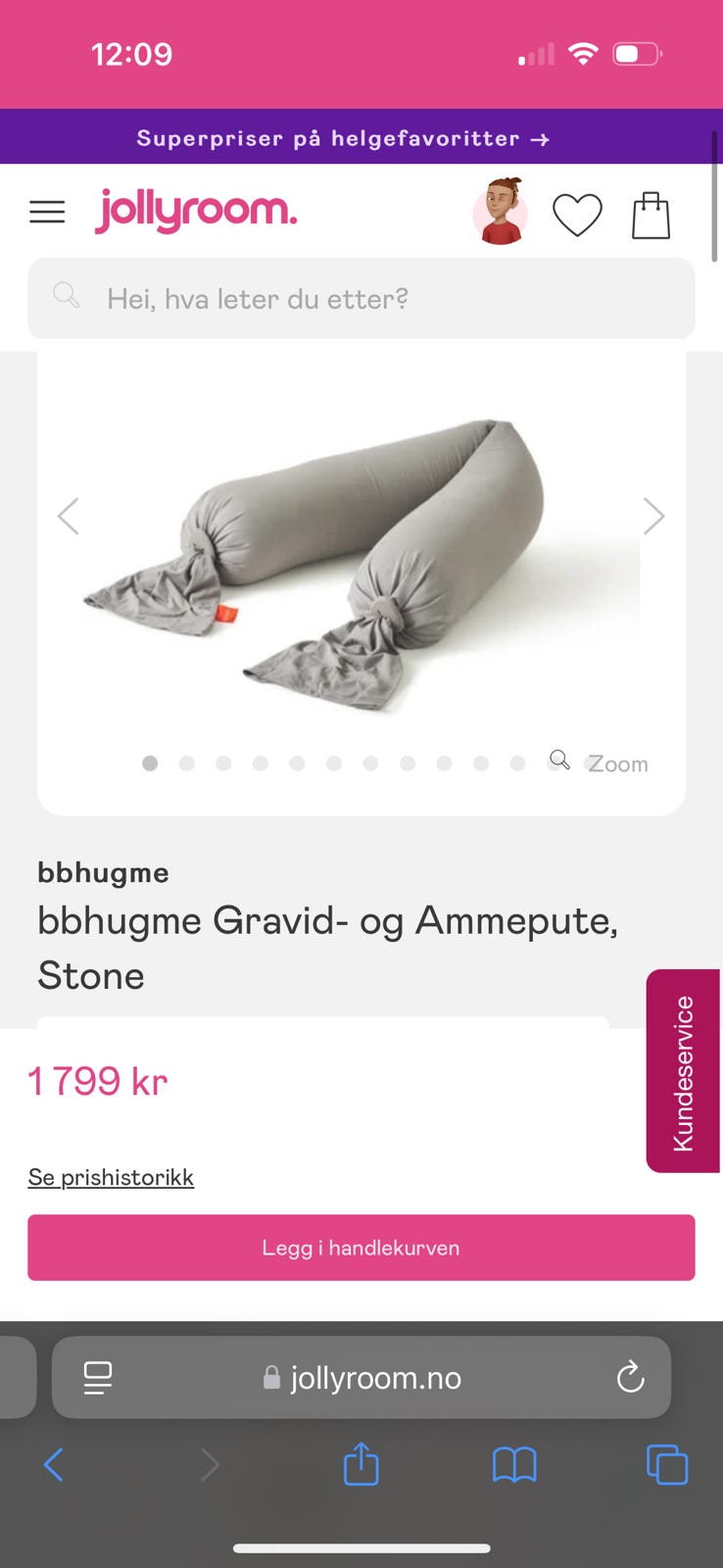Open the shopping bag cart icon
The height and width of the screenshot is (1568, 723).
[651, 214]
